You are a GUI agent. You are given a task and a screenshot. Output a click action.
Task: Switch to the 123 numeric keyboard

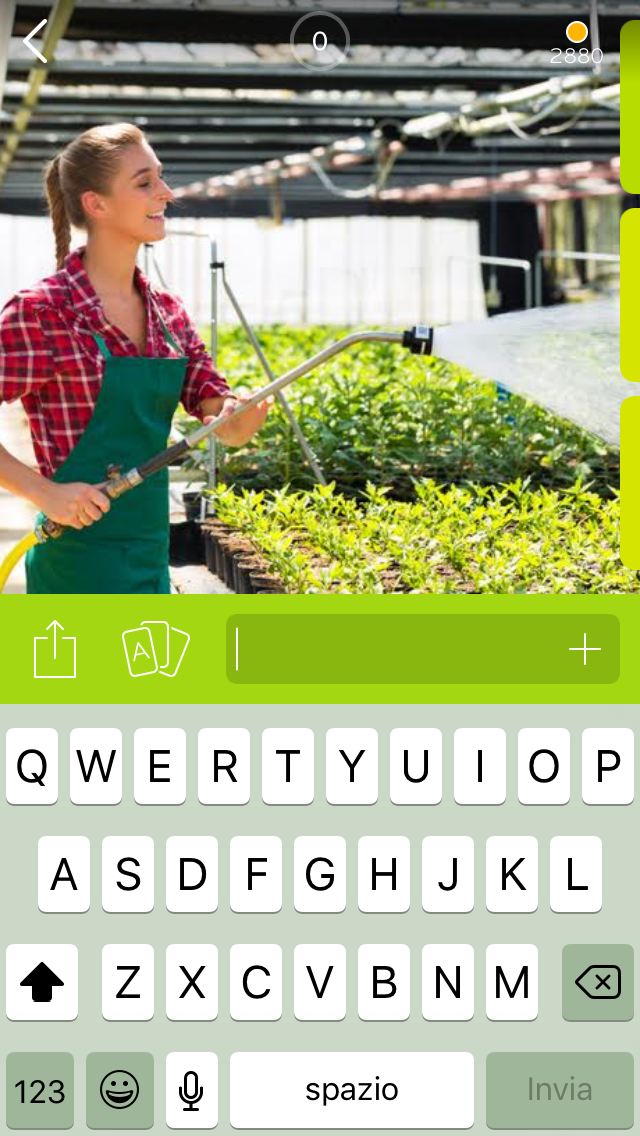pyautogui.click(x=40, y=1090)
